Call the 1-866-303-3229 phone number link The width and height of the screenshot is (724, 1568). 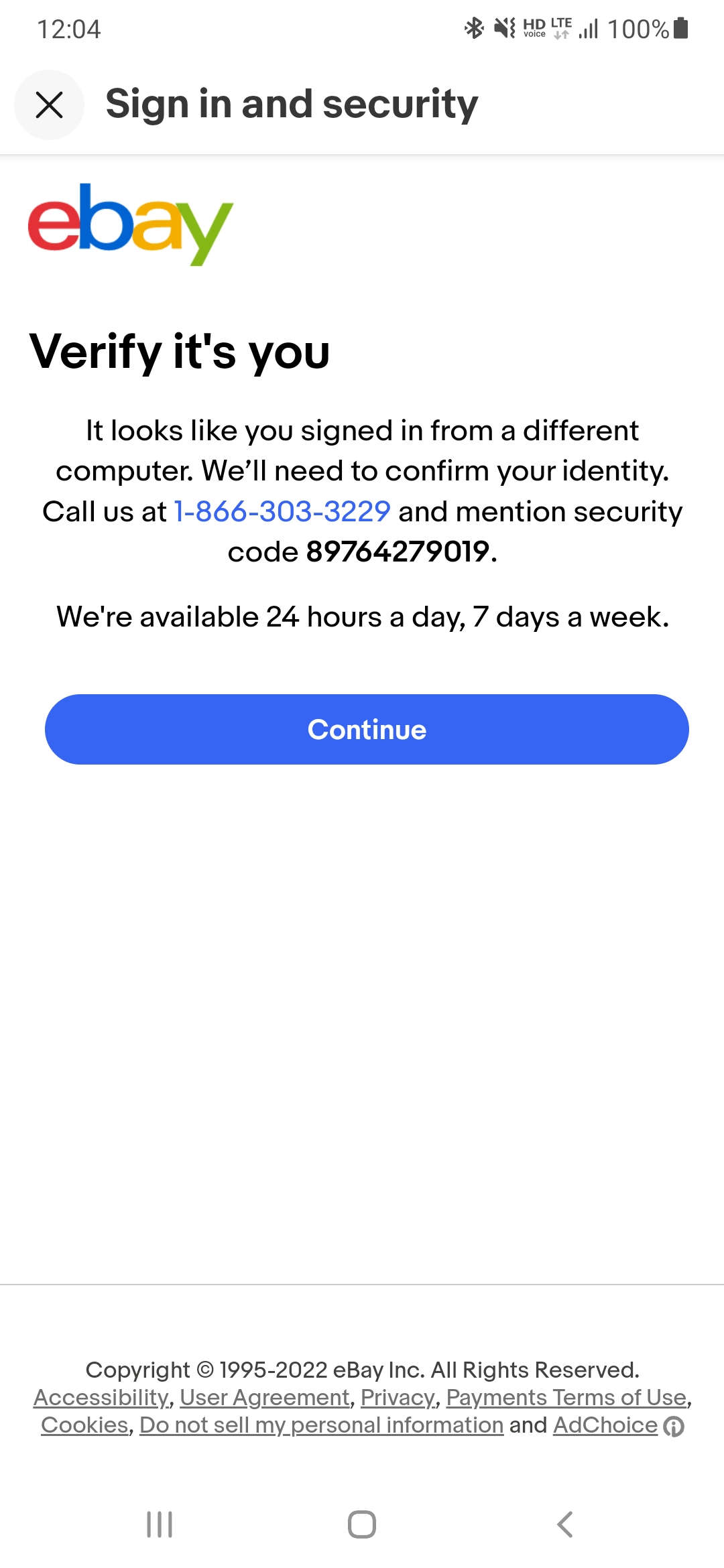282,511
